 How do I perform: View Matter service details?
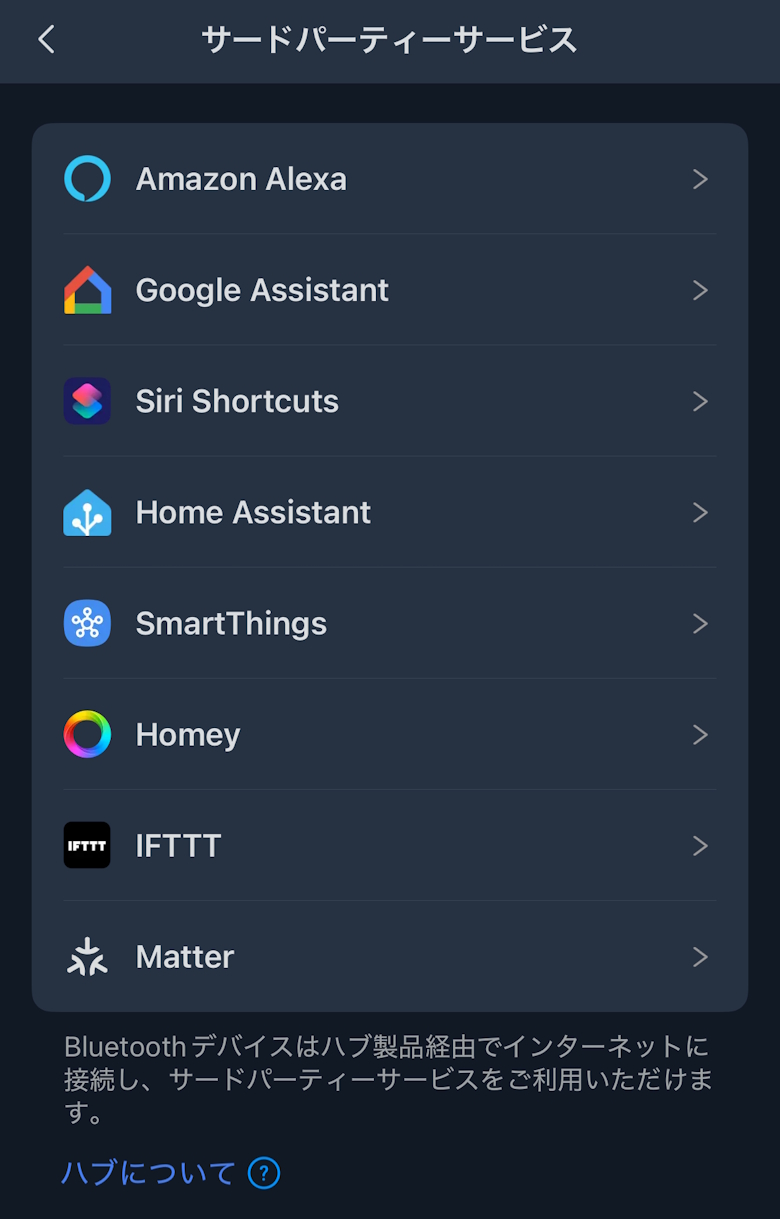pos(389,957)
